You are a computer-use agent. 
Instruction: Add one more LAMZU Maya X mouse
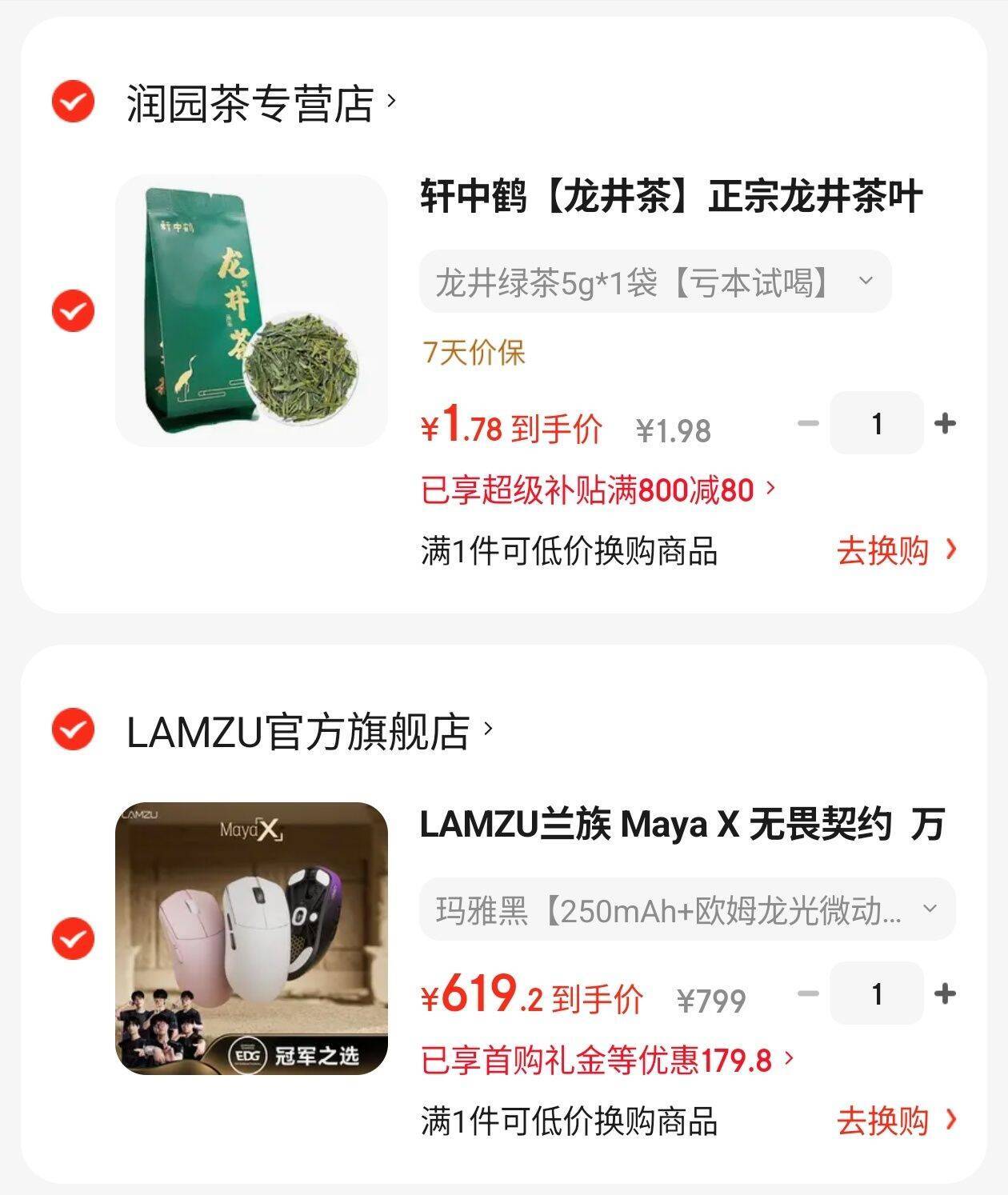point(945,993)
